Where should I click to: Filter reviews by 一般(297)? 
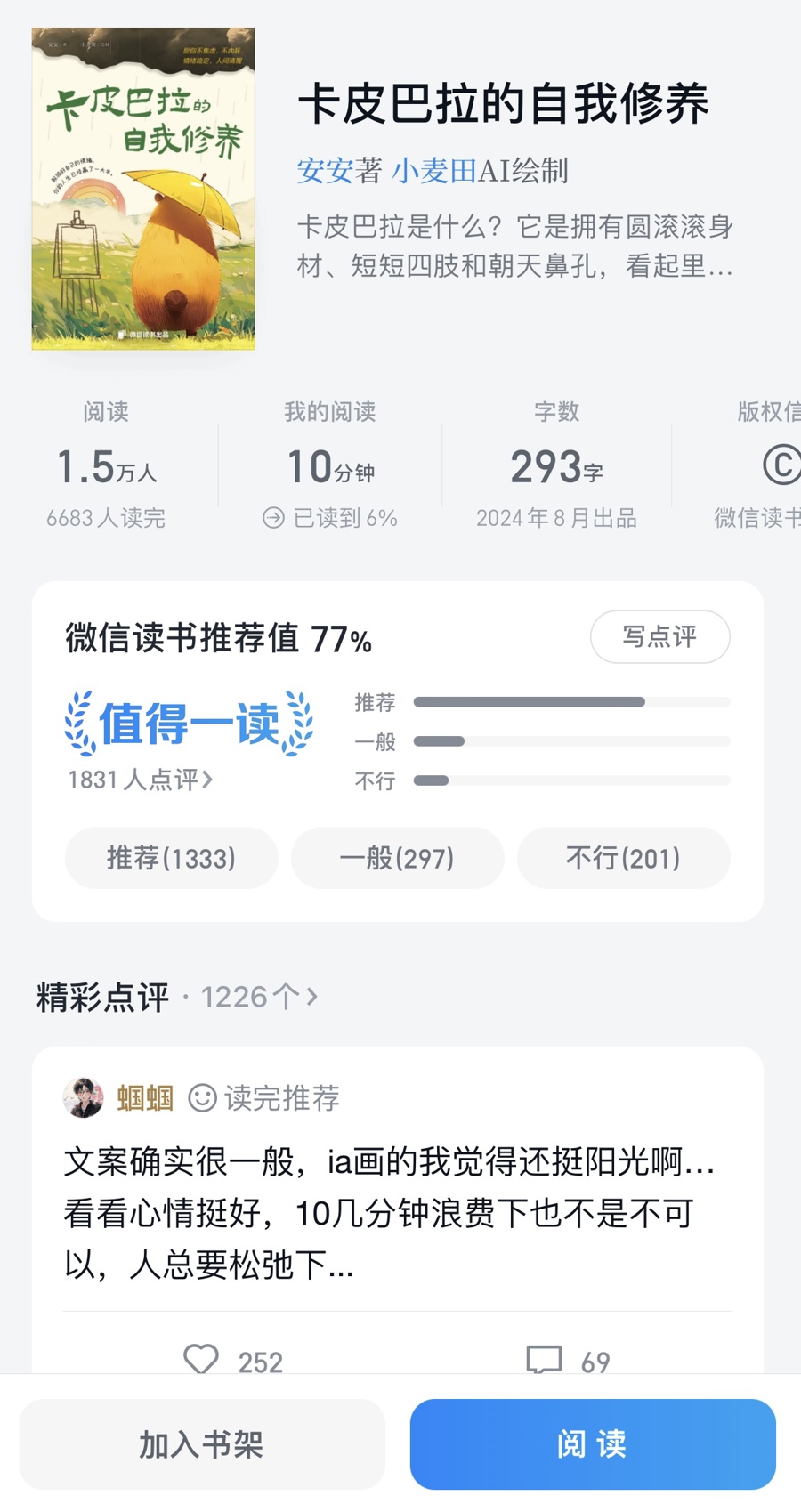(397, 858)
